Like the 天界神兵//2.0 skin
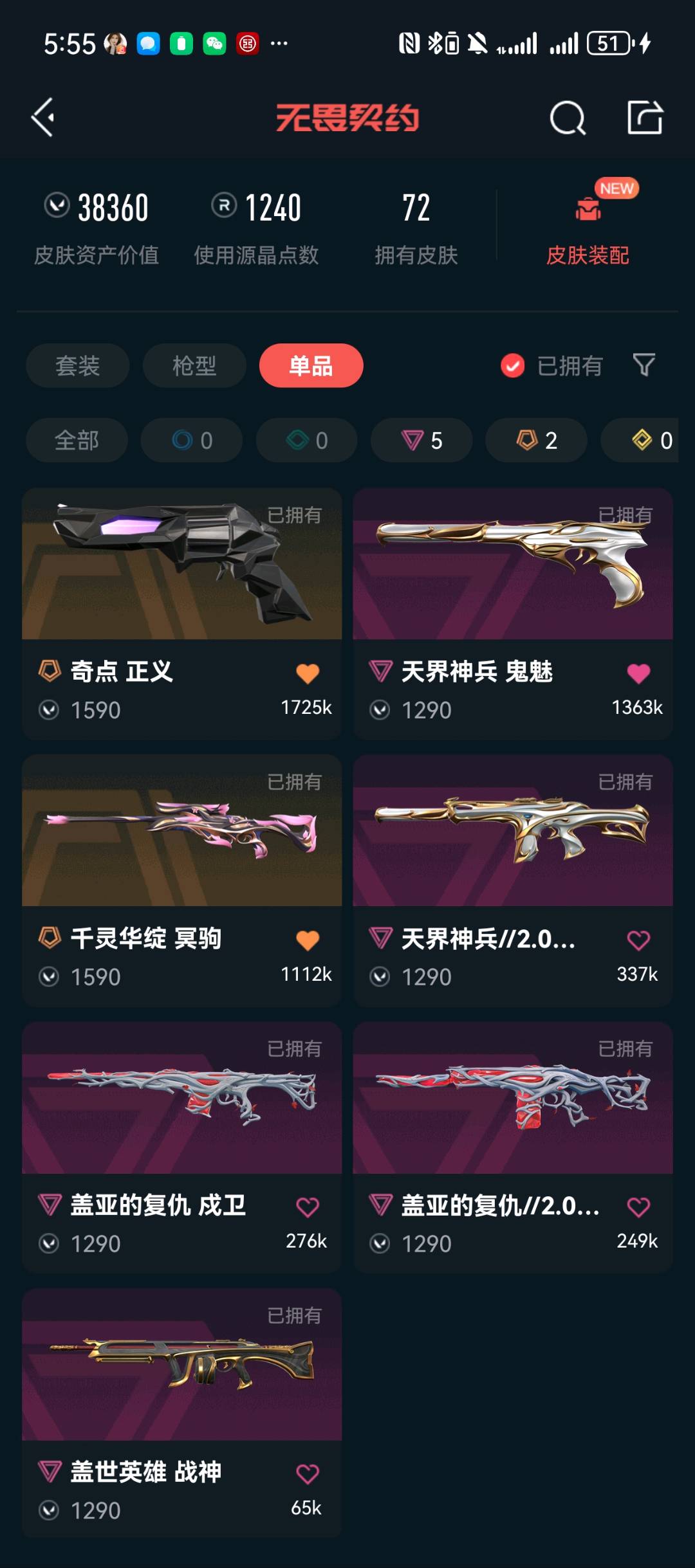 pyautogui.click(x=638, y=940)
